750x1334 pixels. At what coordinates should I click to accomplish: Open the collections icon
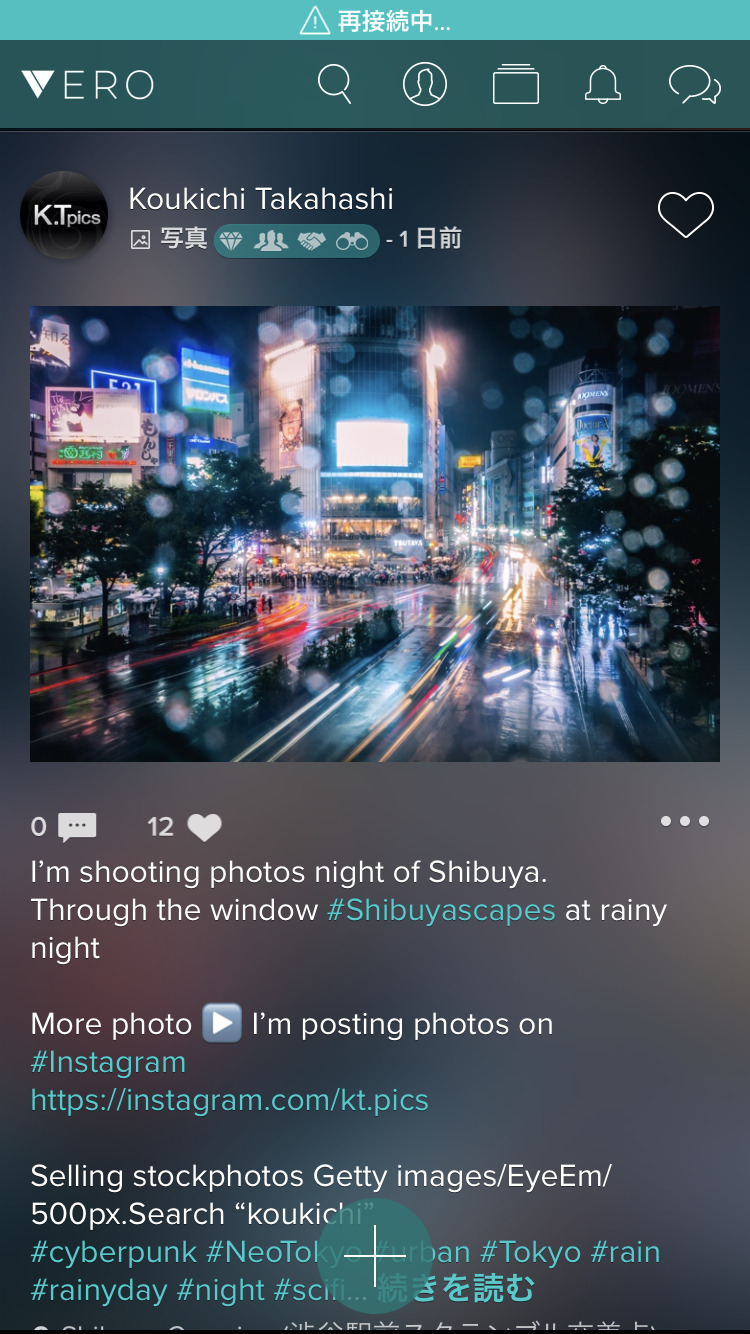pos(516,84)
